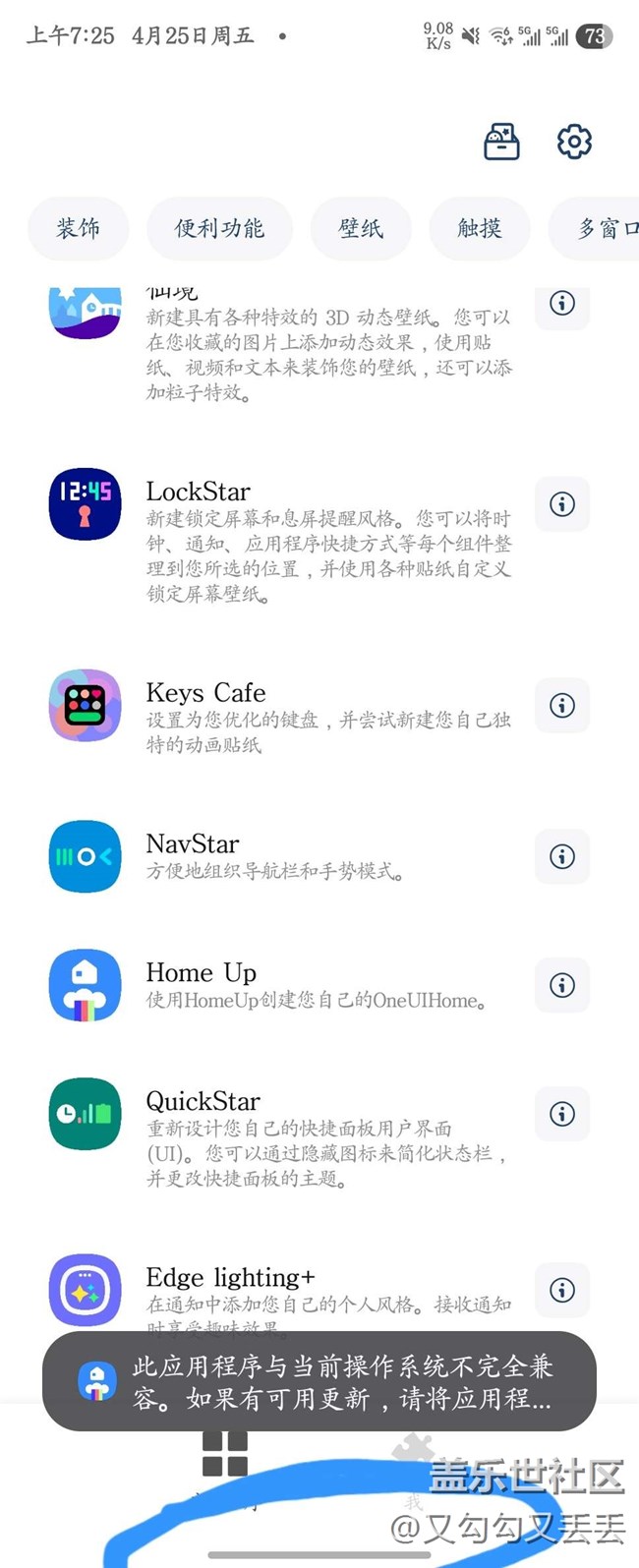Filter by 便利功能
This screenshot has height=1568, width=639.
[x=219, y=228]
